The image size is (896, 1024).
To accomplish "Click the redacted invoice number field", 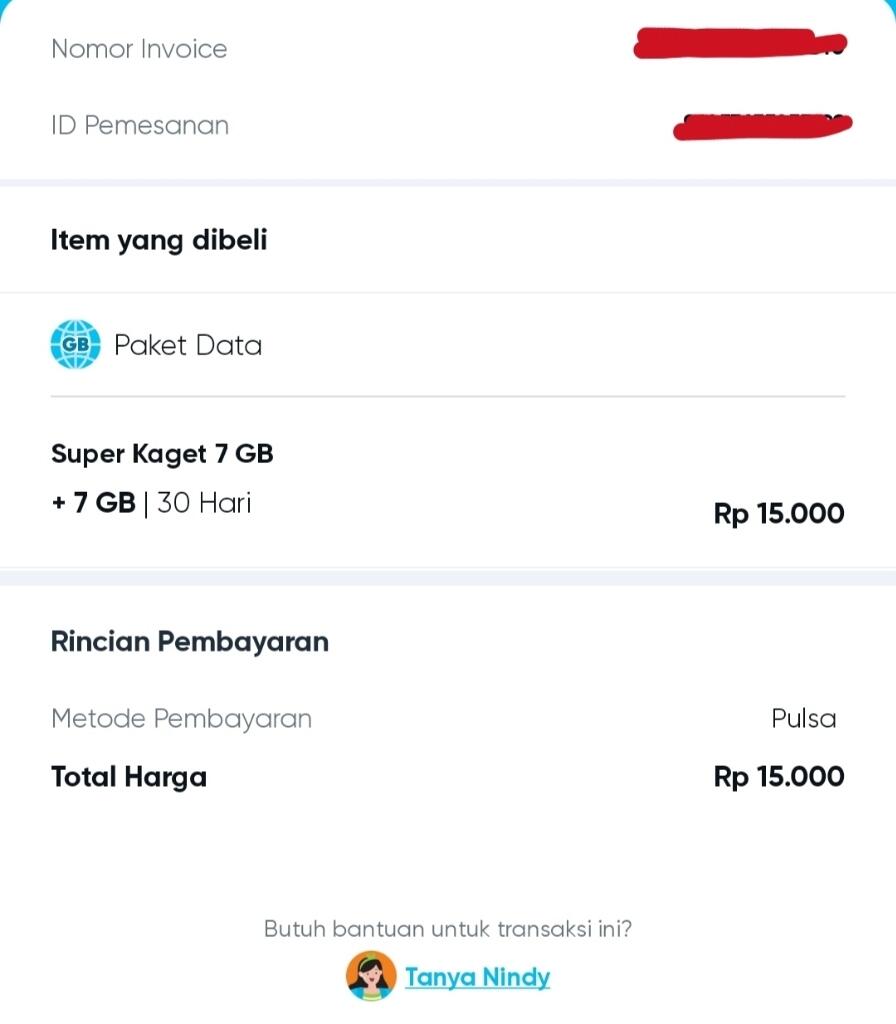I will (740, 44).
